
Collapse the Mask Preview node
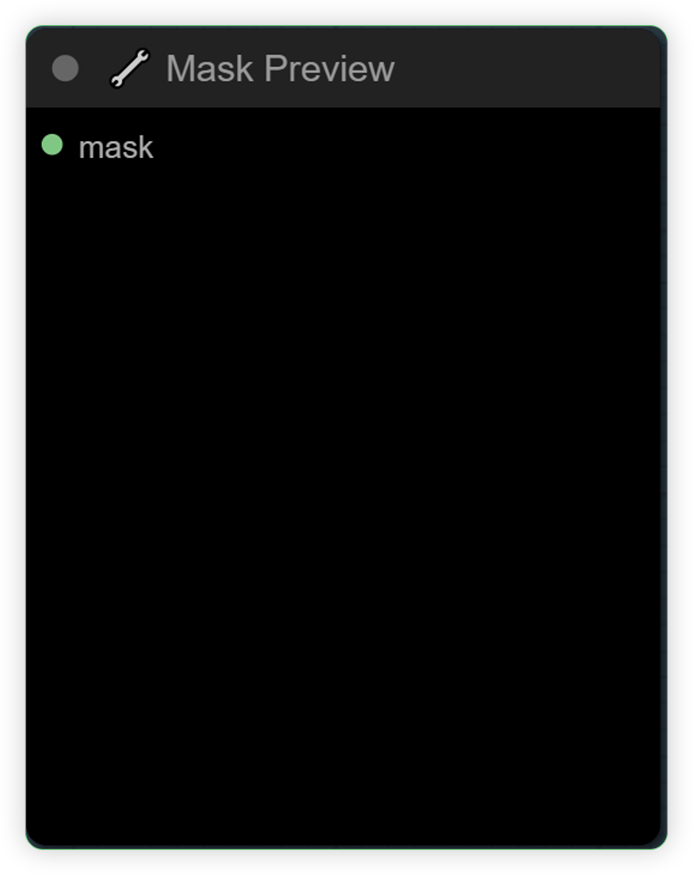[x=65, y=69]
